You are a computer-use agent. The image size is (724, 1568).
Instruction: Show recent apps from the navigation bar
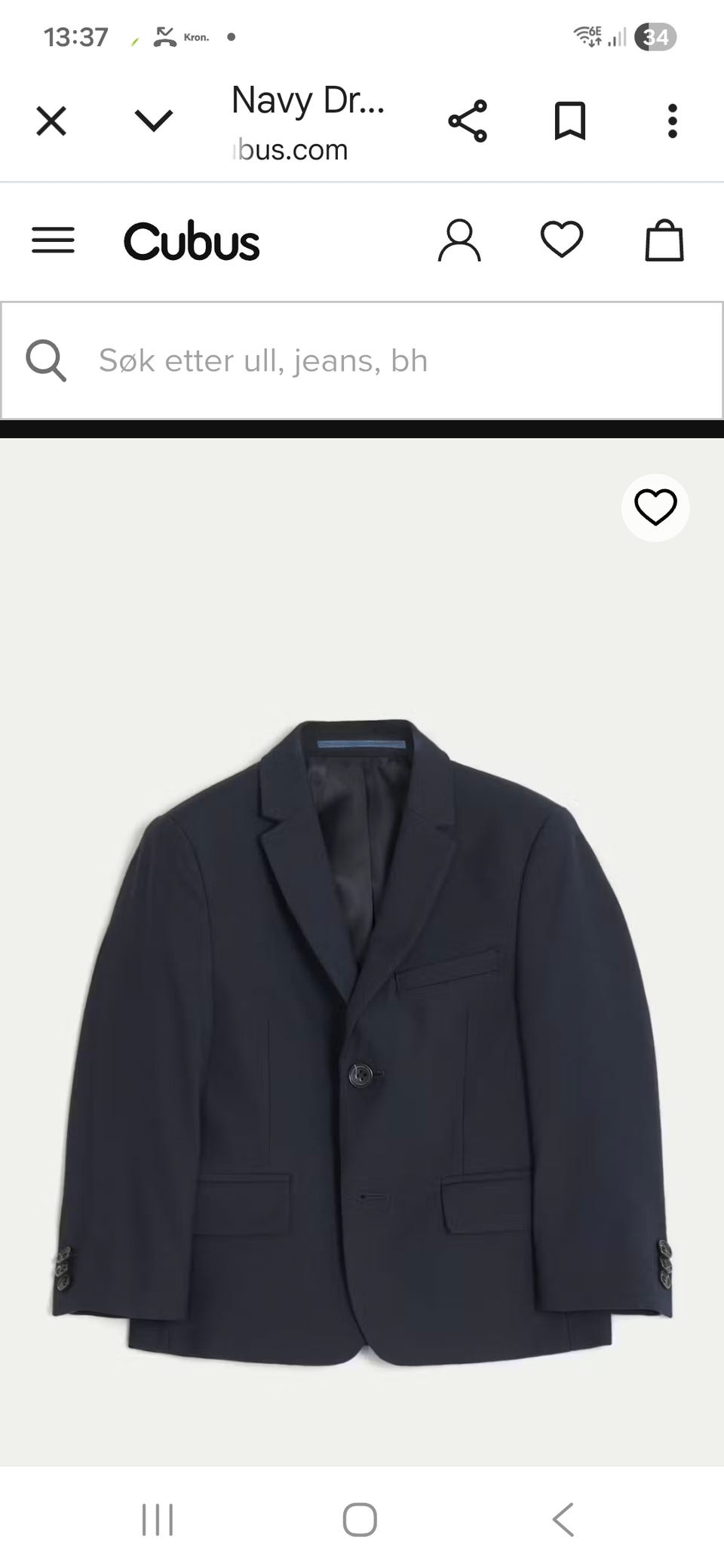pos(158,1518)
